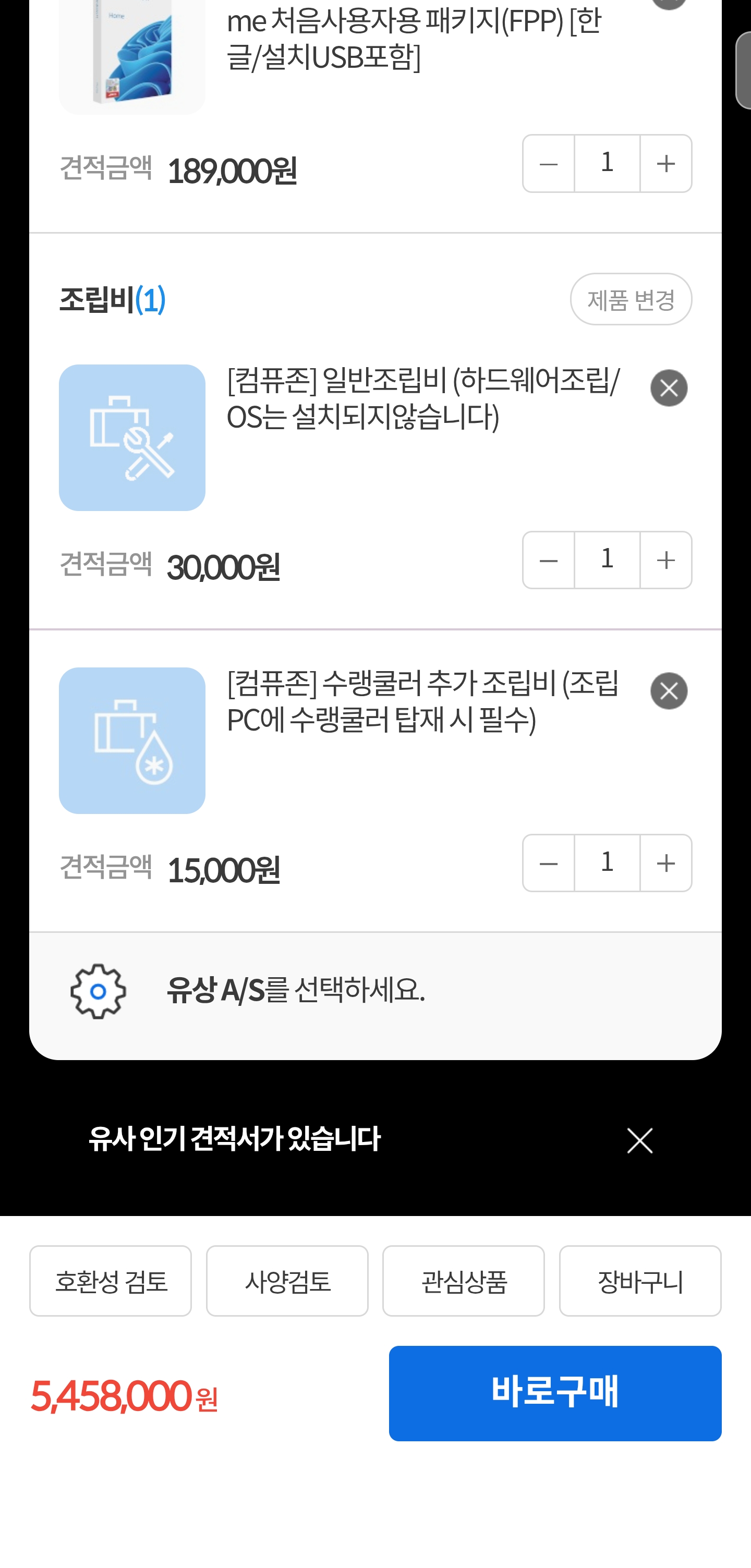Screen dimensions: 751x1568
Task: Dismiss 유사 인기 견적서 banner
Action: [639, 1140]
